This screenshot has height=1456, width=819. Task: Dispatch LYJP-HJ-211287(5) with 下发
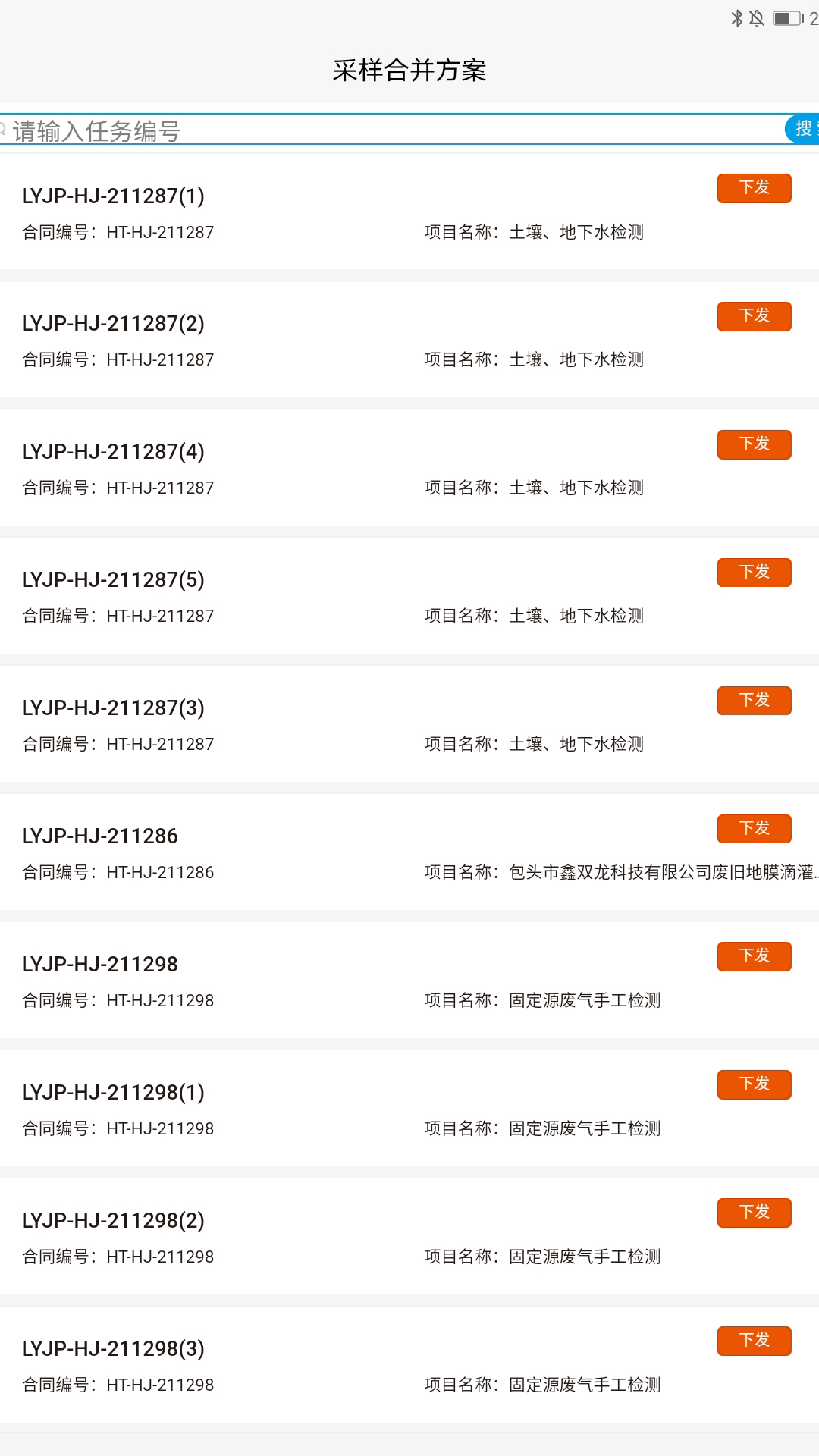(x=754, y=573)
